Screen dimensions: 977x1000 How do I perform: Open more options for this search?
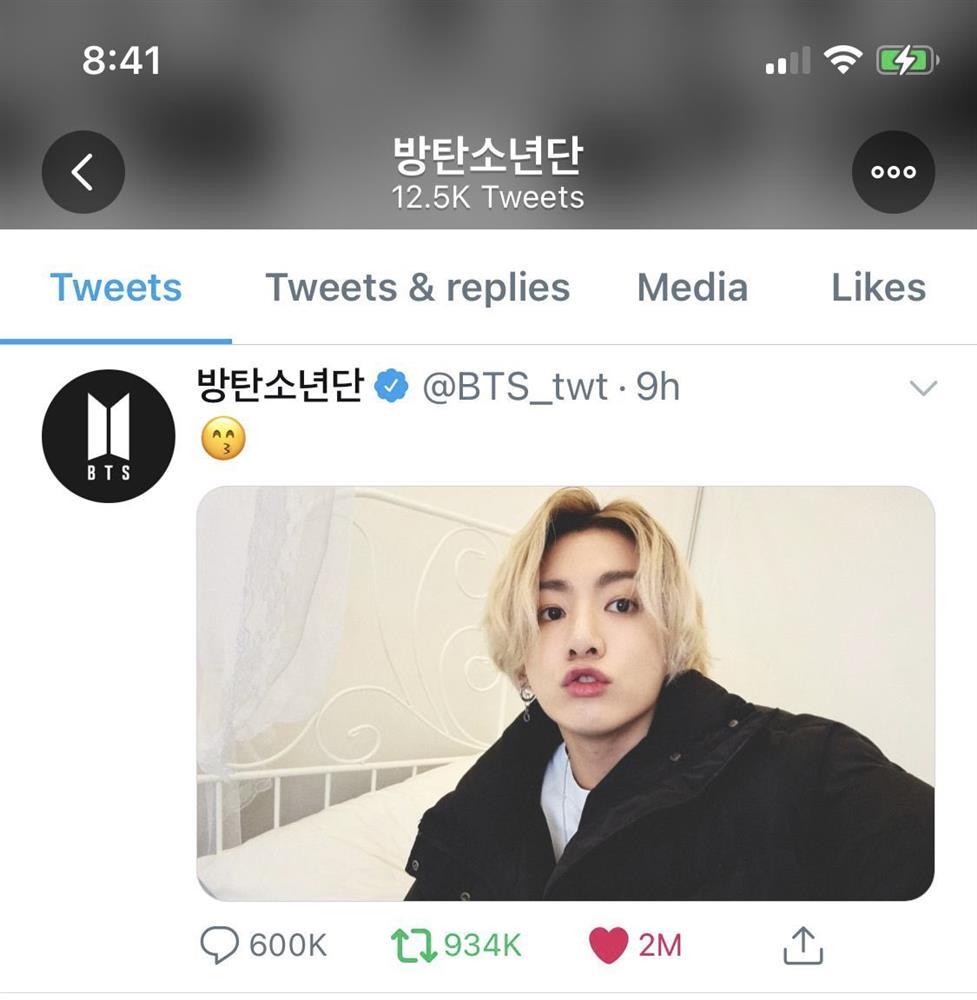click(x=893, y=170)
